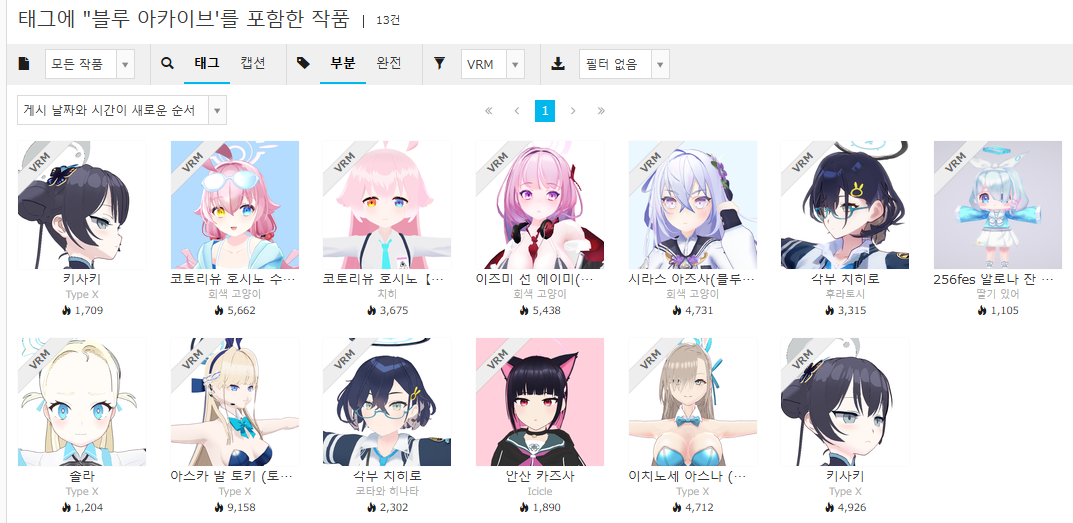Viewport: 1073px width, 523px height.
Task: Open 각부 치히로 by 코타와 히나타
Action: [387, 402]
